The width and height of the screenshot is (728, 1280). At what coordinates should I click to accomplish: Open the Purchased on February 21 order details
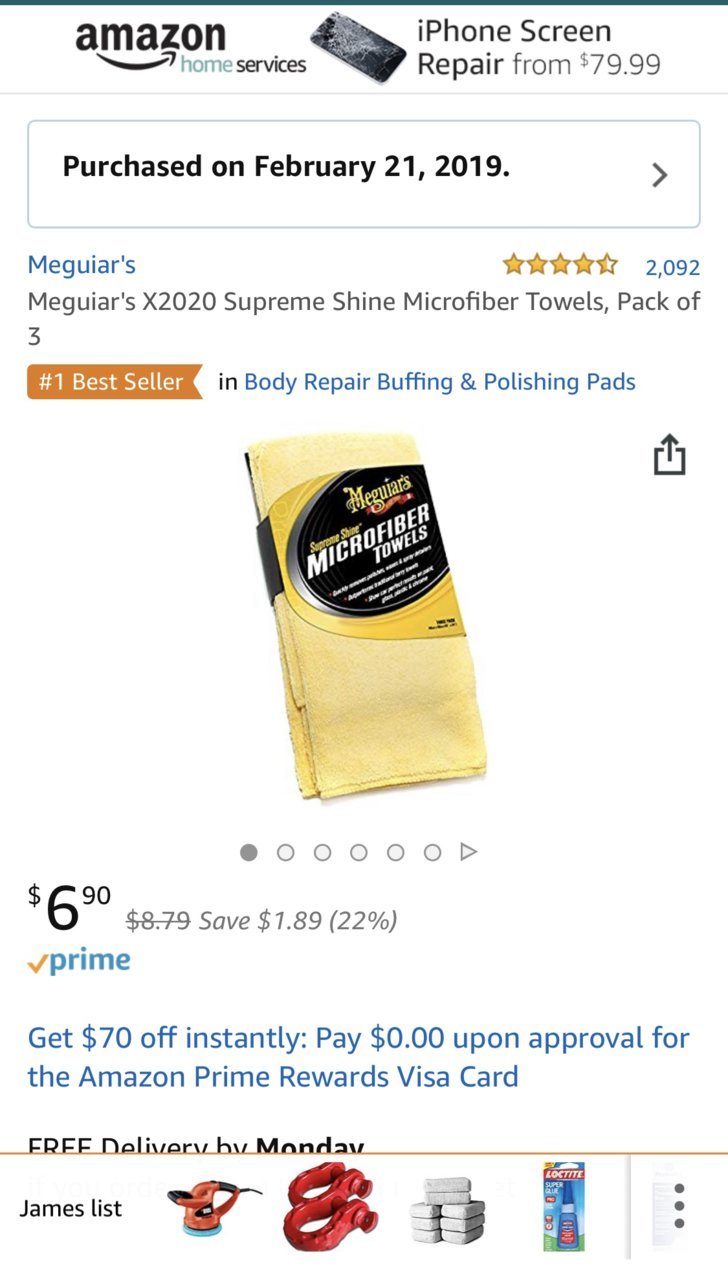pyautogui.click(x=363, y=174)
